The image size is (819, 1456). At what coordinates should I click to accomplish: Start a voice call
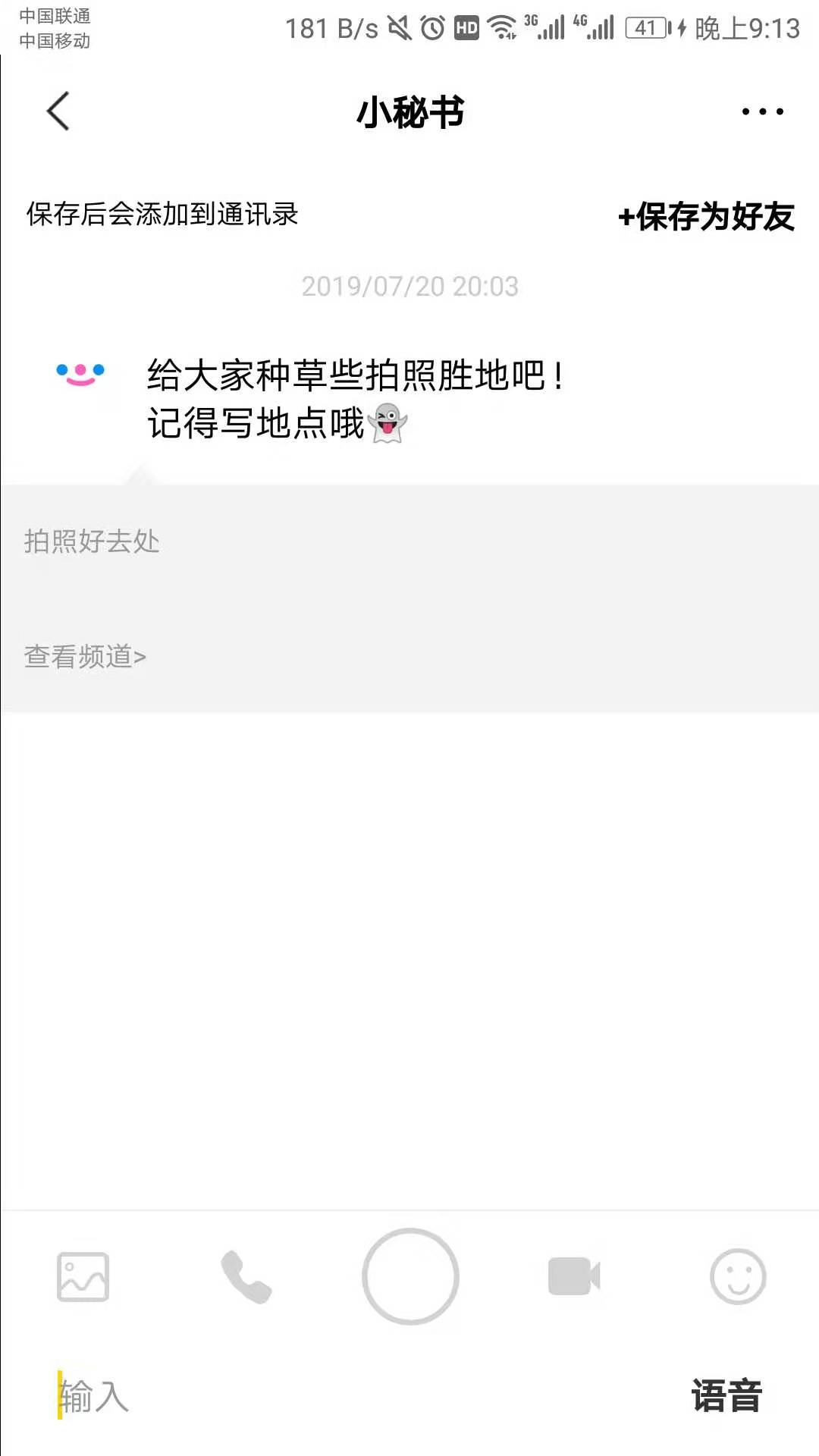click(x=246, y=1277)
